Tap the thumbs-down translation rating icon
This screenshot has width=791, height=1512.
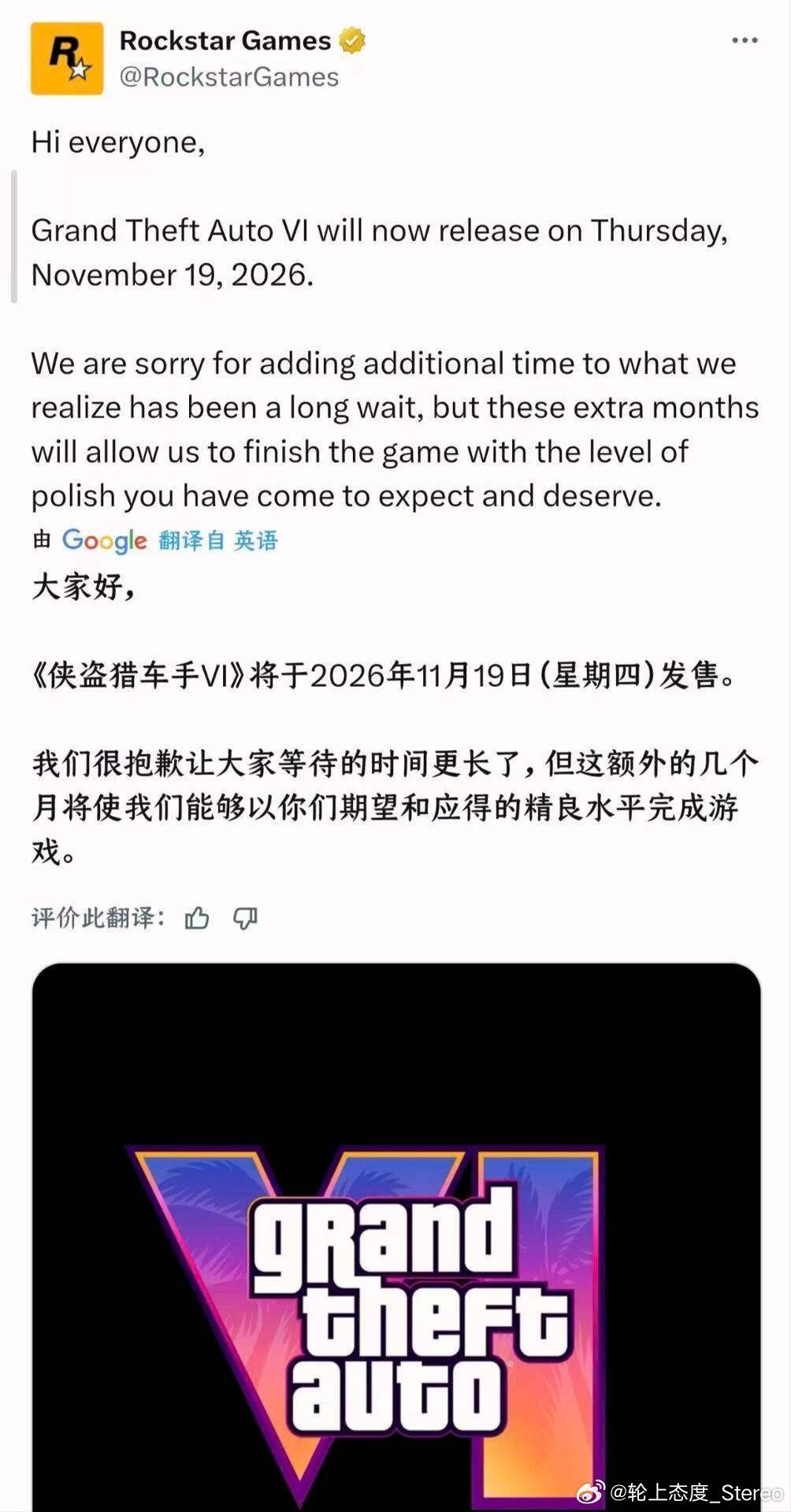click(246, 917)
